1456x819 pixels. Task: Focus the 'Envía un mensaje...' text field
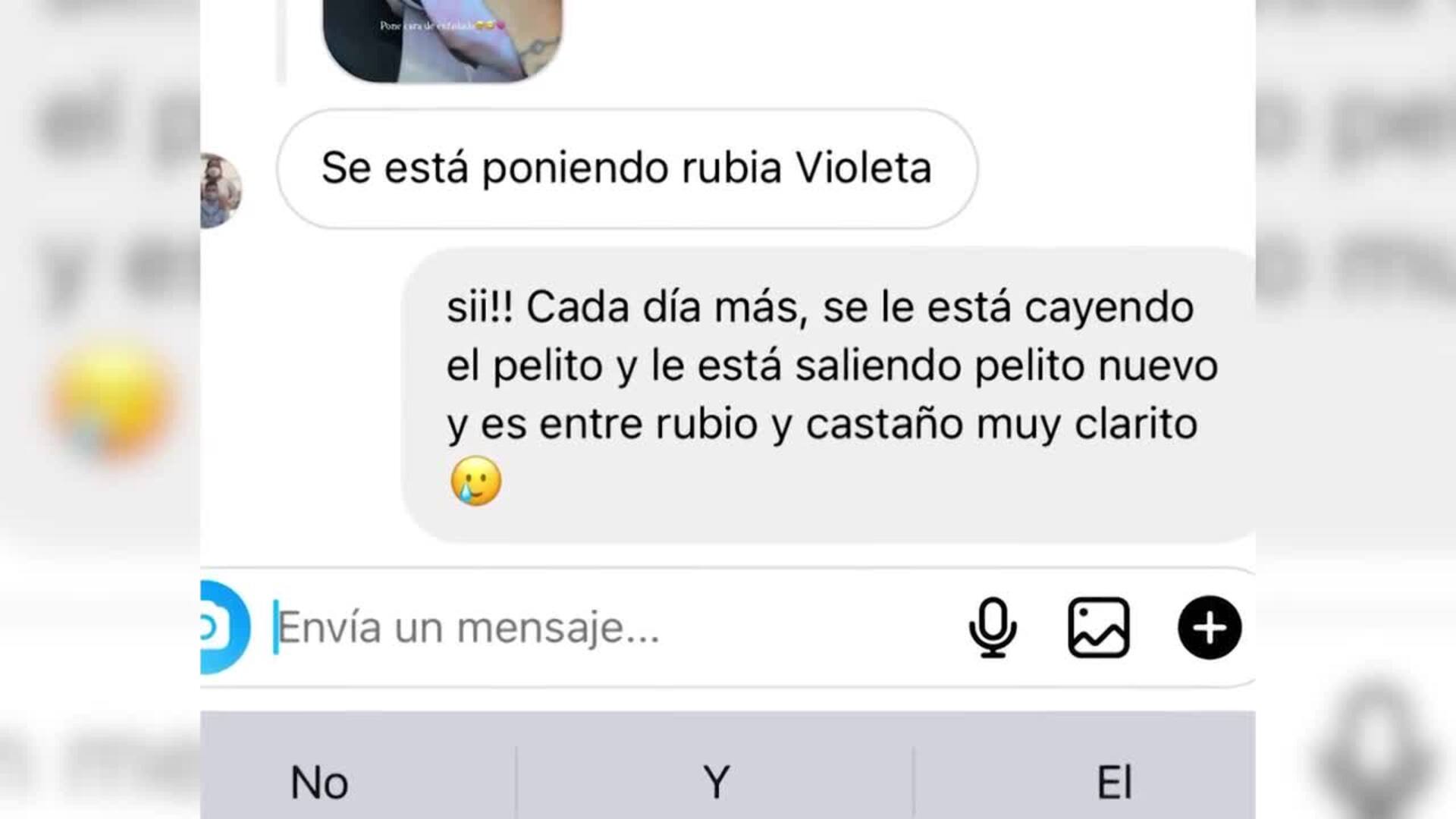(591, 628)
